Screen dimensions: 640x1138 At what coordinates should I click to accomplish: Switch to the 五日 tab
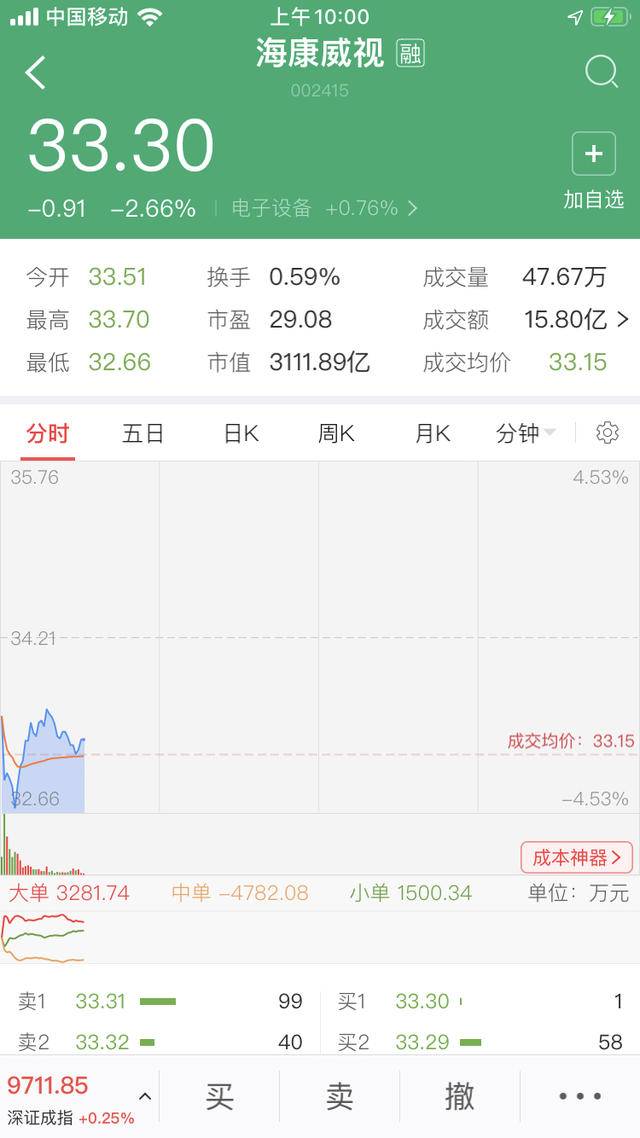pyautogui.click(x=143, y=434)
